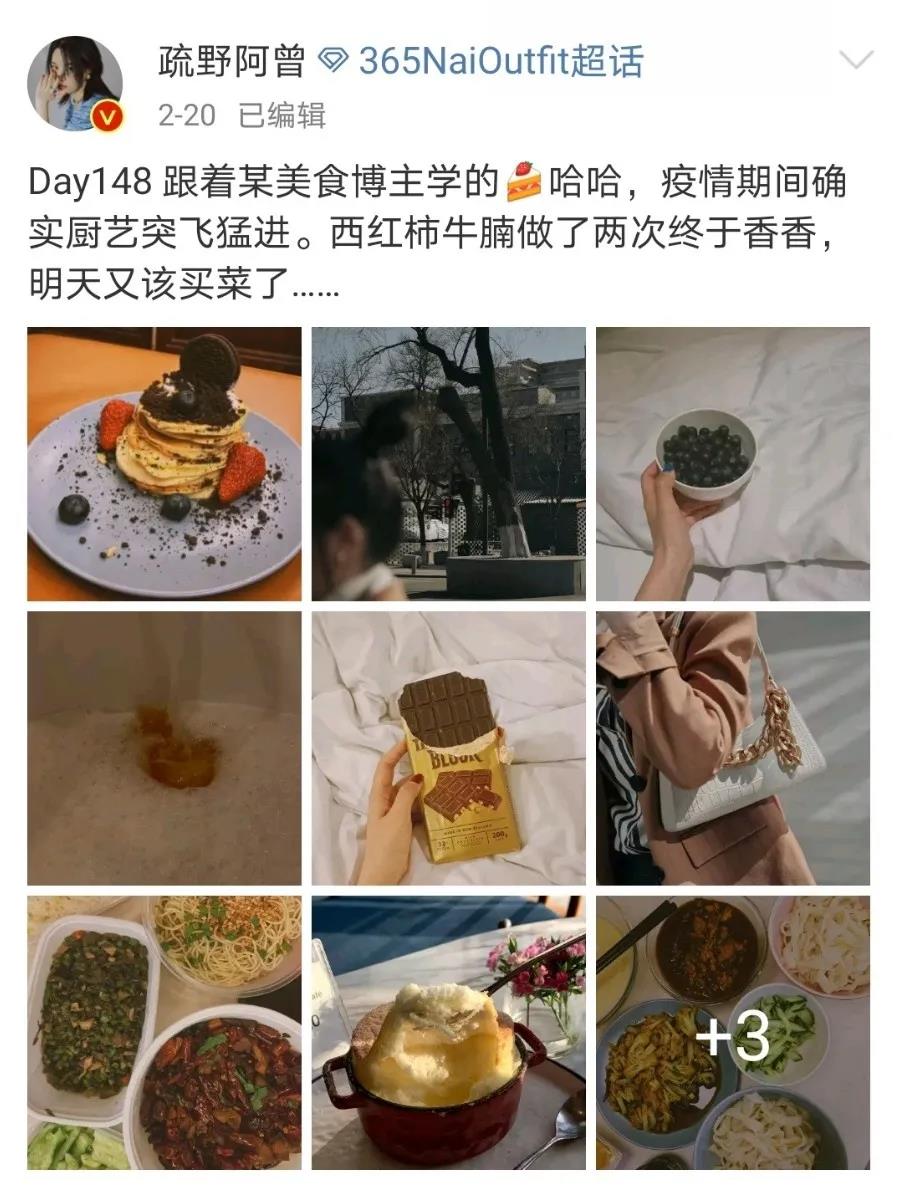Open the chocolate bar photo
900x1200 pixels.
coord(449,748)
